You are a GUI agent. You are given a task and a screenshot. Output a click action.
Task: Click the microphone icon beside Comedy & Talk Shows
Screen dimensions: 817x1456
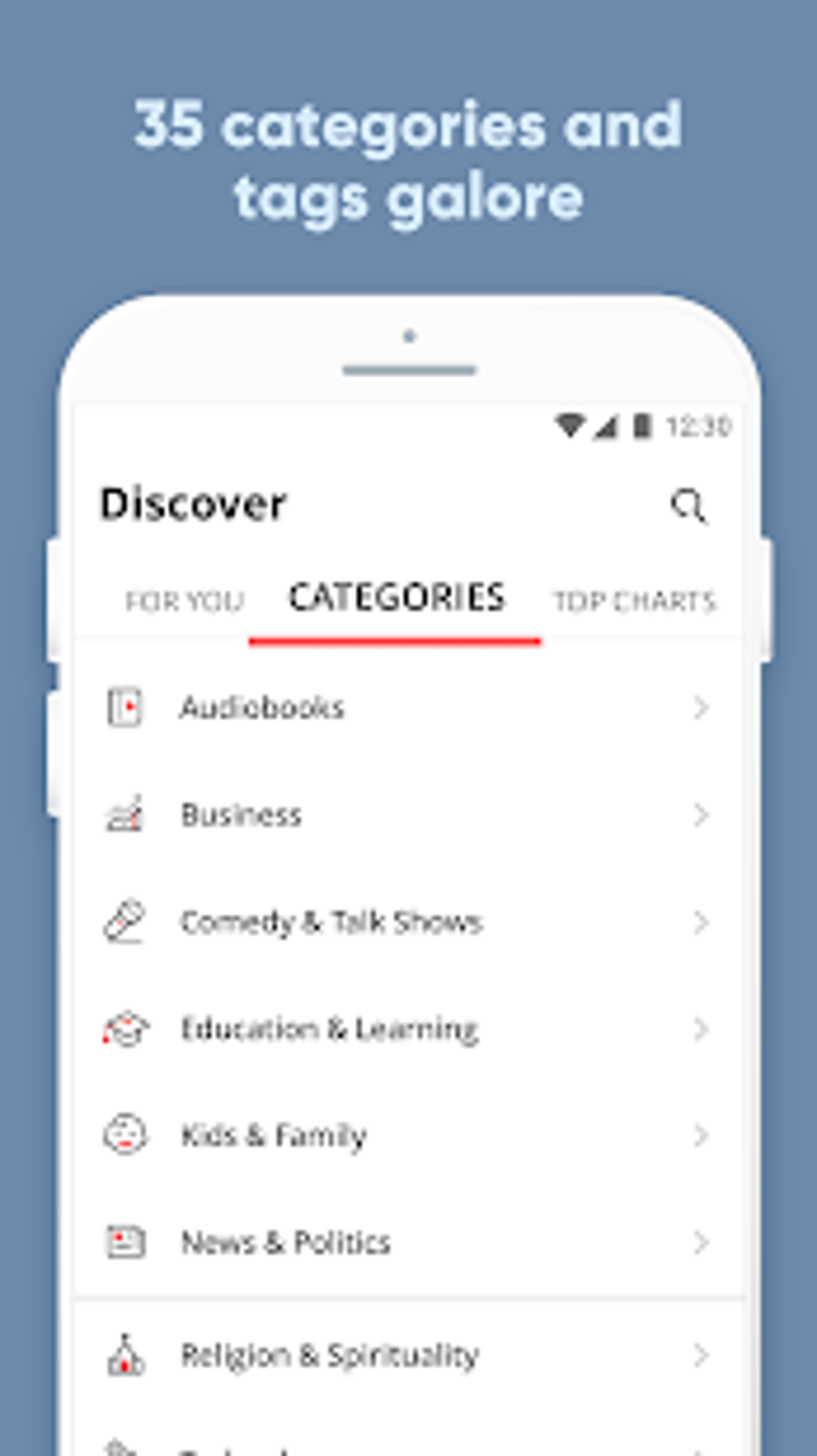(x=124, y=922)
